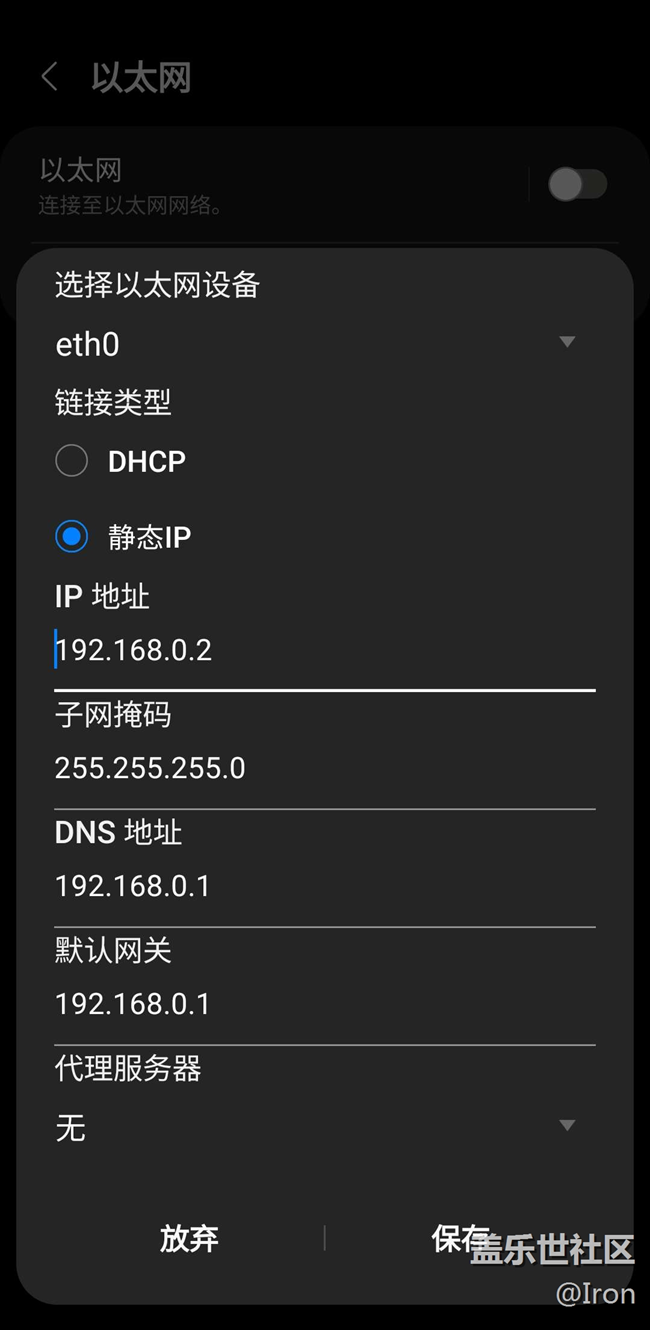Viewport: 650px width, 1330px height.
Task: Toggle the 以太网 switch
Action: coord(577,184)
